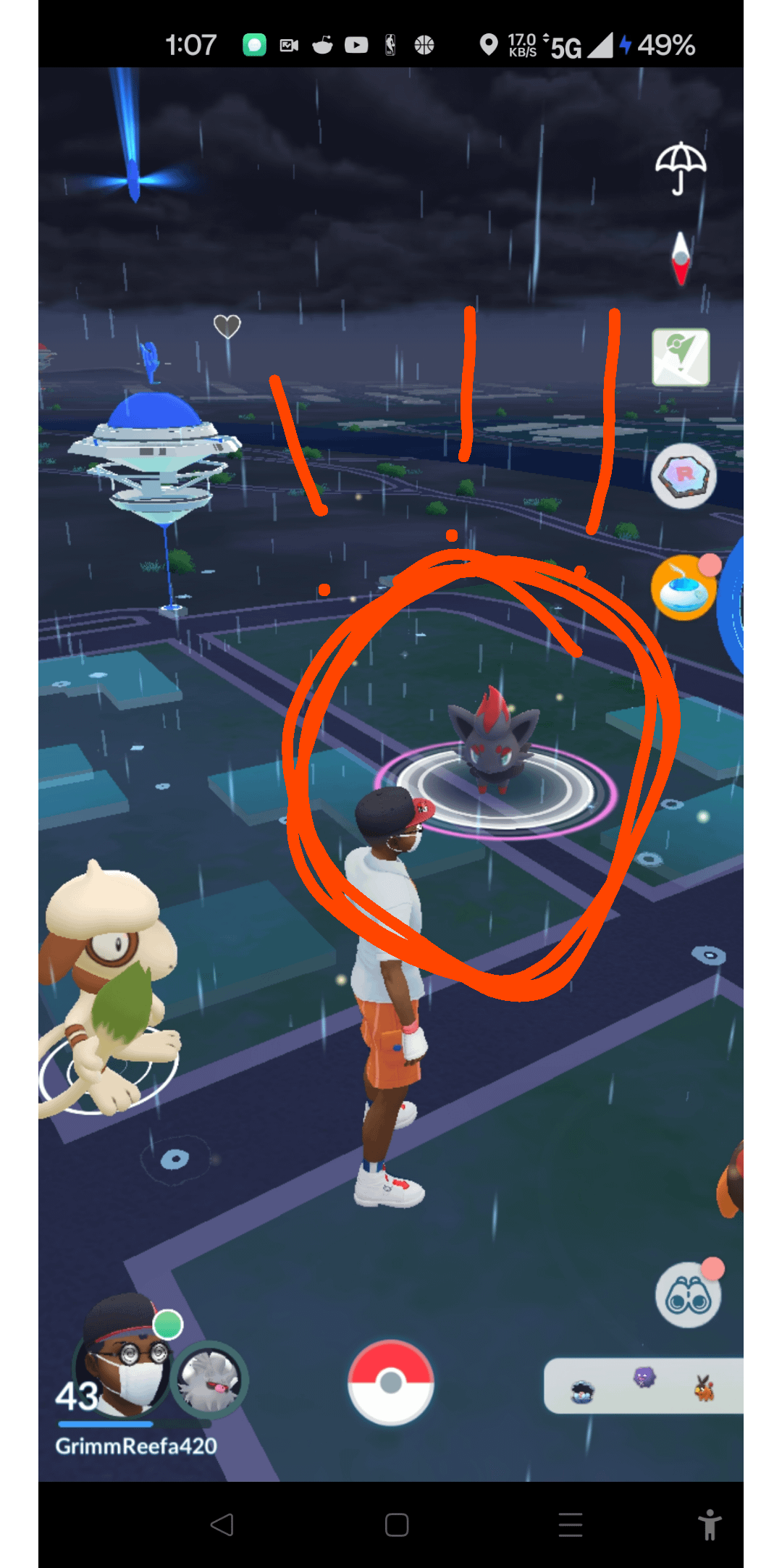This screenshot has width=782, height=1568.
Task: Open the active incense item
Action: pyautogui.click(x=684, y=588)
